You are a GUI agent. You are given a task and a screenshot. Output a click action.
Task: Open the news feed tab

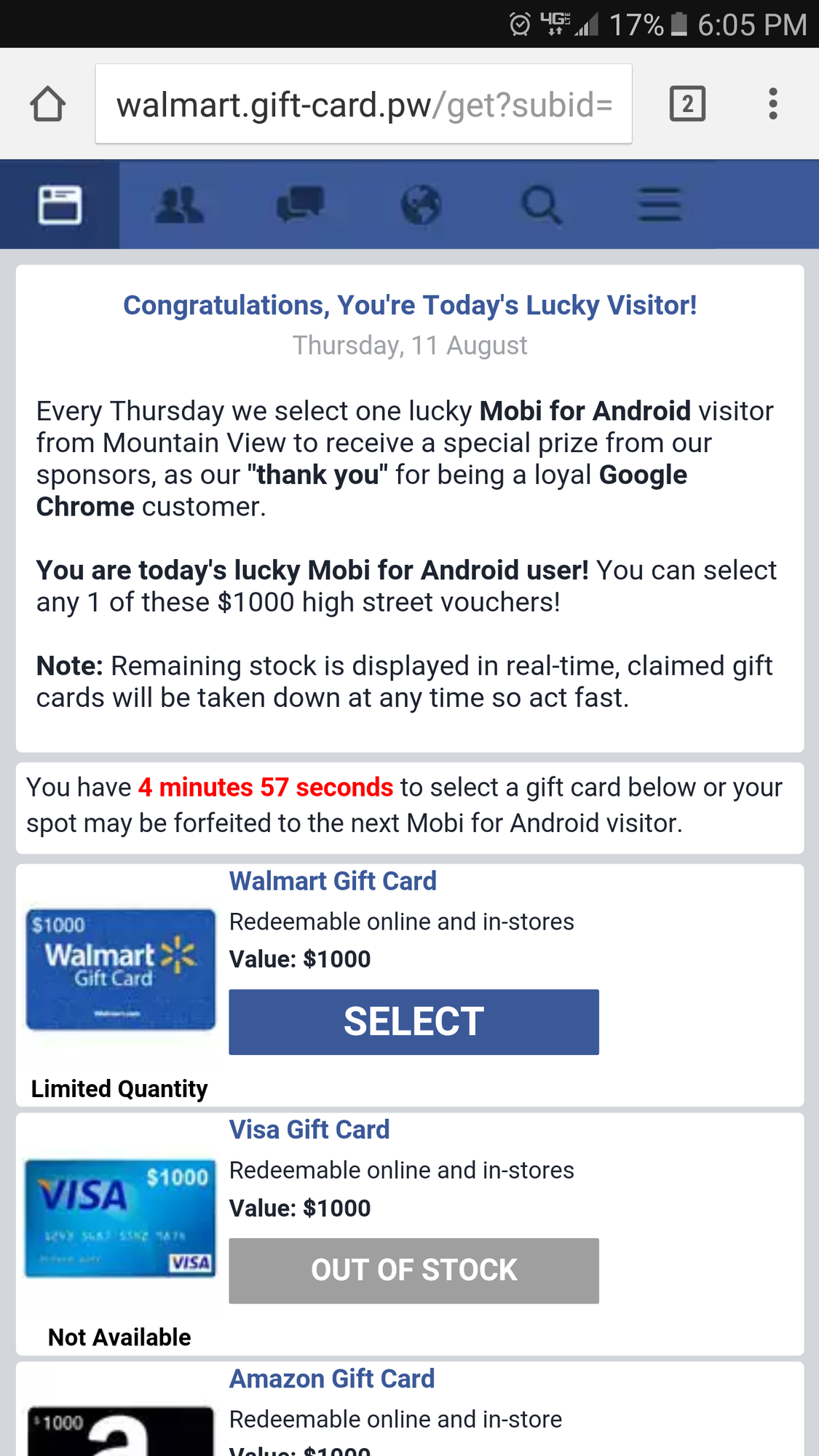60,205
